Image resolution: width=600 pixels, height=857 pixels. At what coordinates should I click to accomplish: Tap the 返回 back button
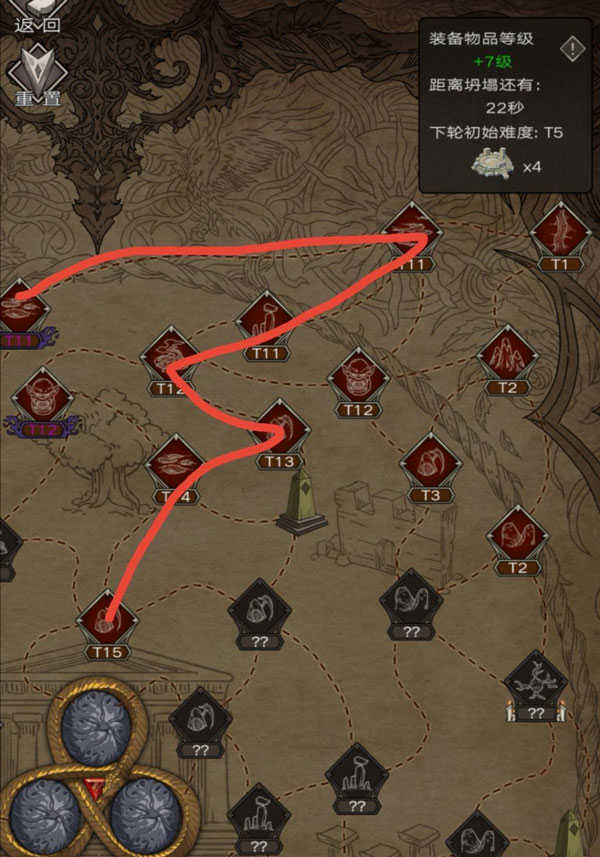coord(36,14)
